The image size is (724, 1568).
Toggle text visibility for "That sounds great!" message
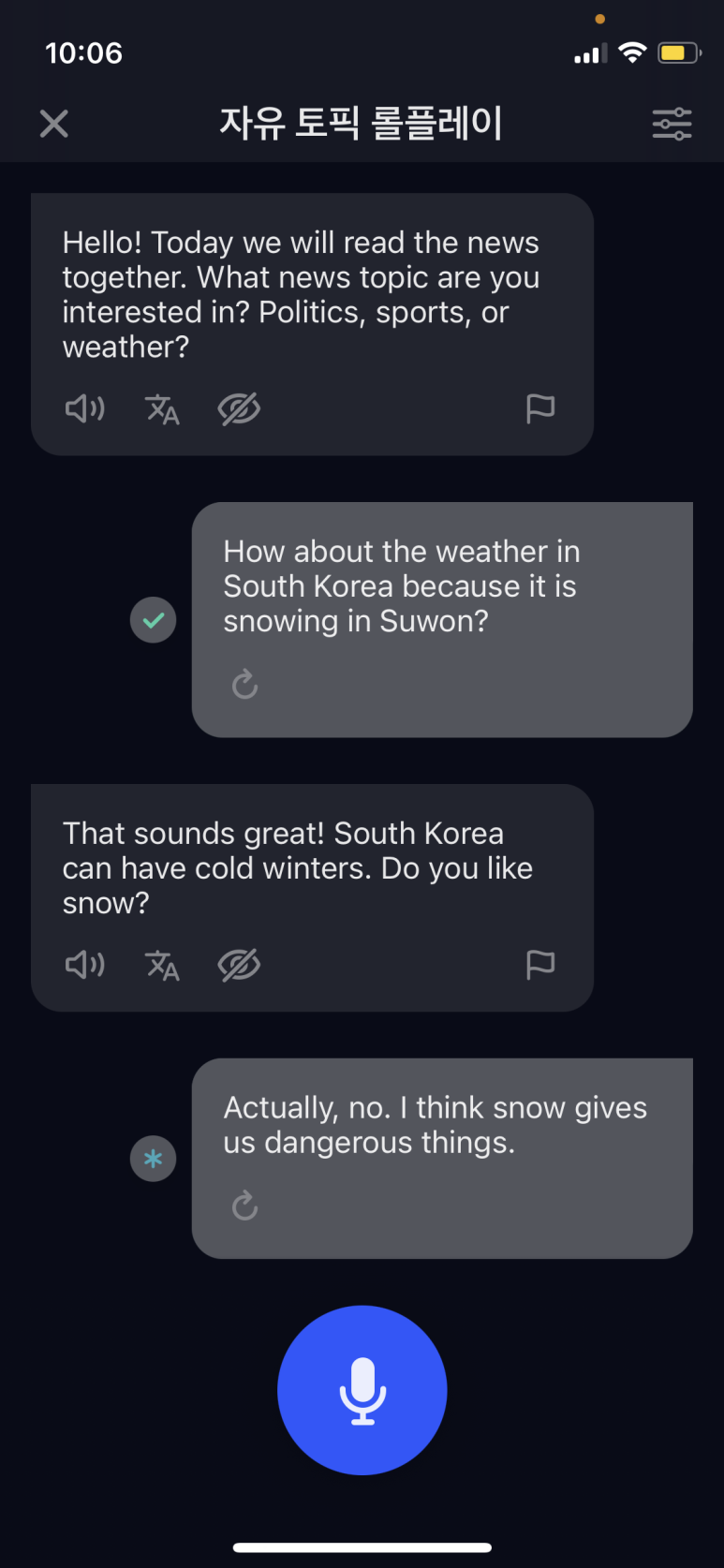[x=239, y=965]
